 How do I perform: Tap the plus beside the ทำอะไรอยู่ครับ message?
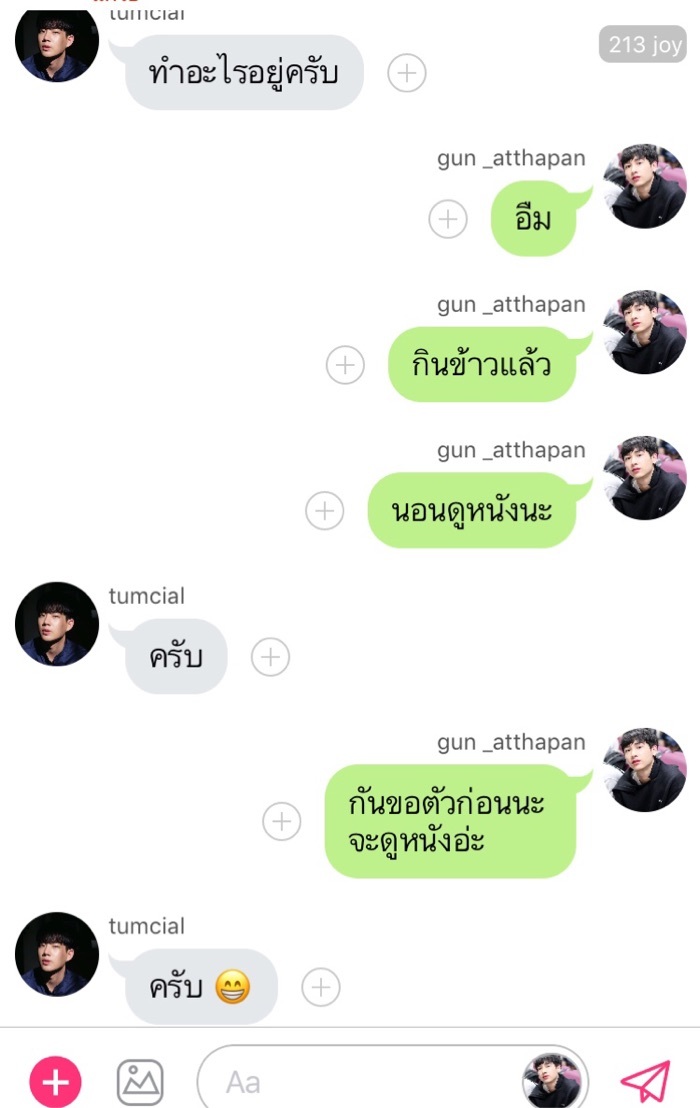(x=407, y=73)
